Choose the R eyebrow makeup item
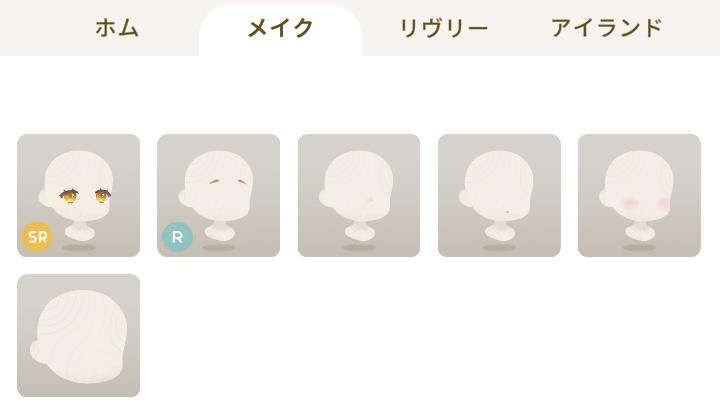This screenshot has height=416, width=720. click(x=218, y=195)
